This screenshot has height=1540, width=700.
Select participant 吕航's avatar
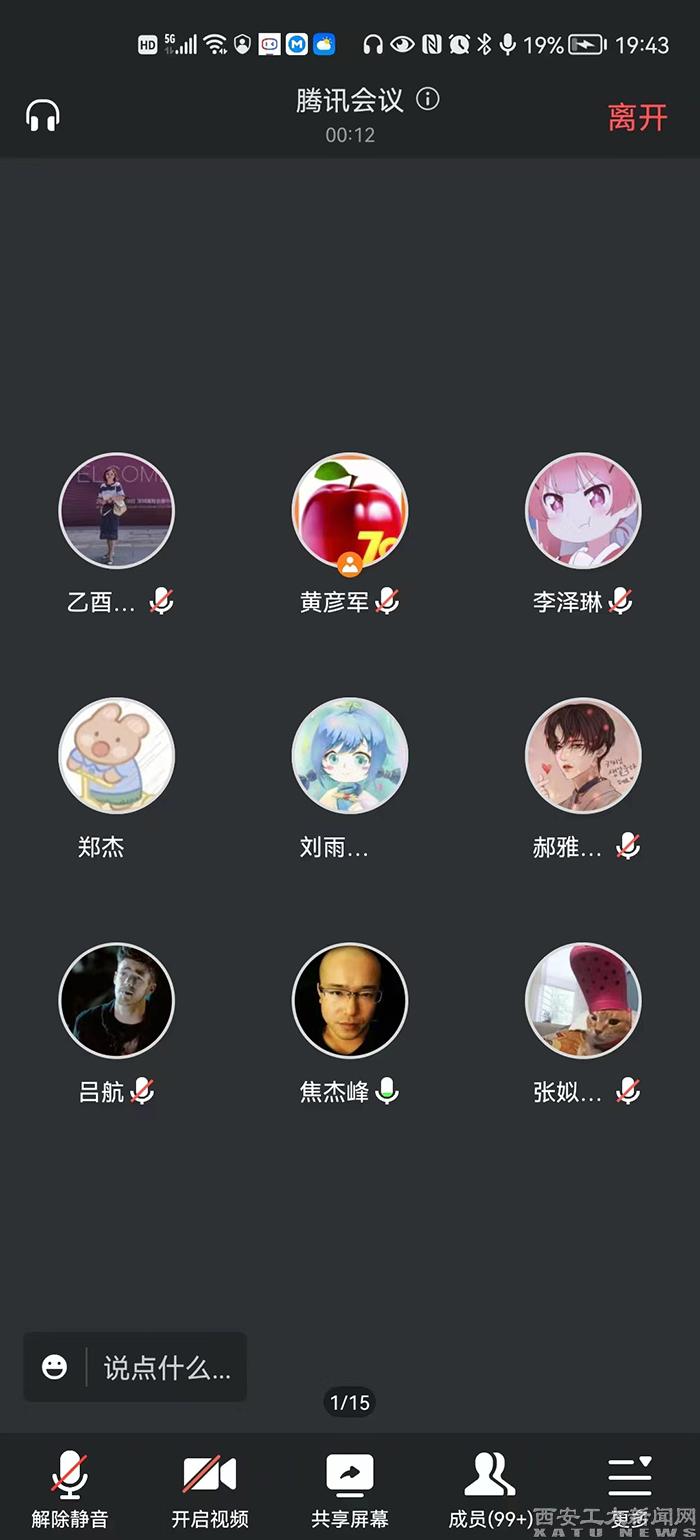[x=116, y=1001]
